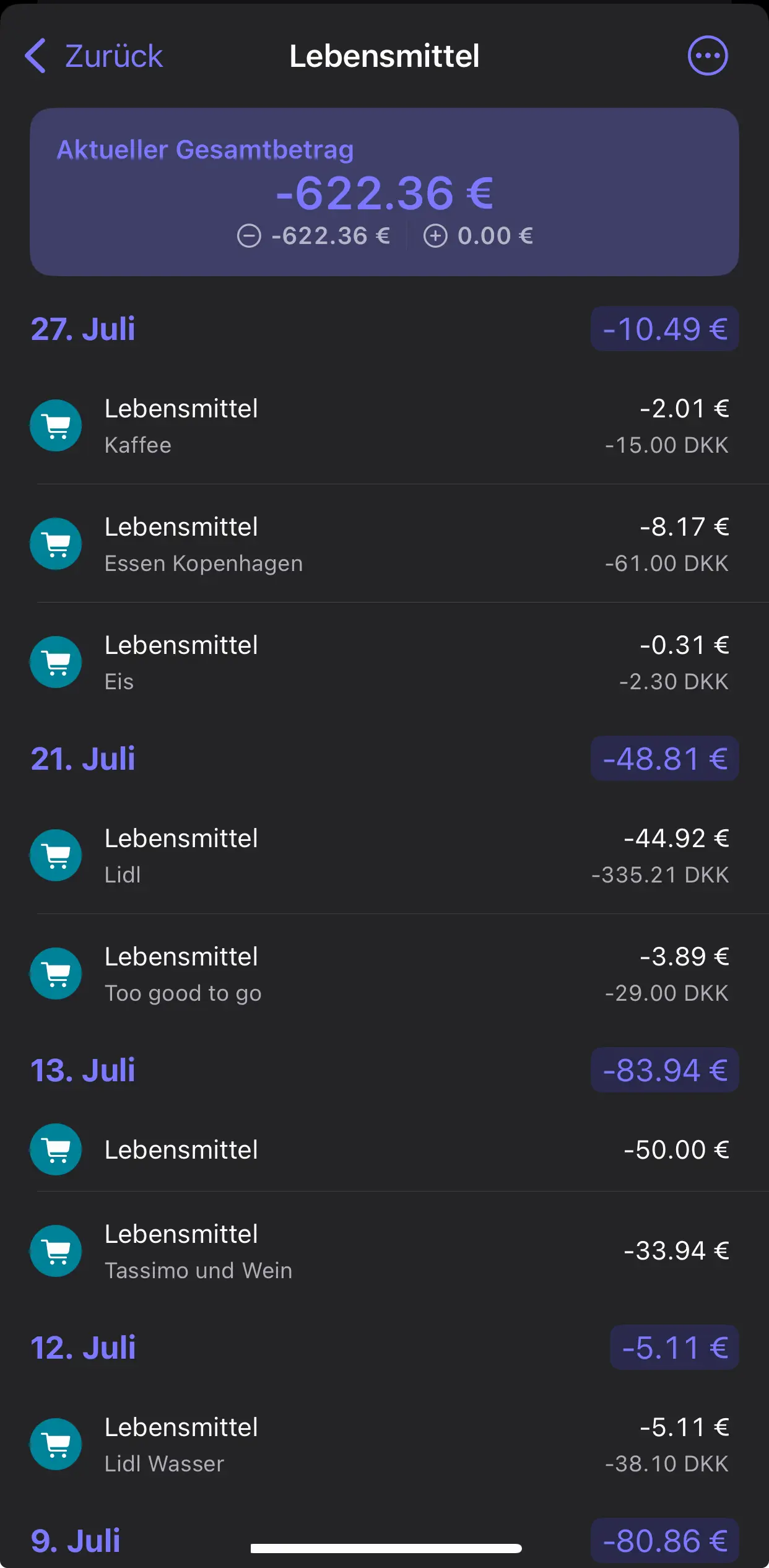Open the Essen Kopenhagen entry
This screenshot has width=769, height=1568.
click(384, 544)
